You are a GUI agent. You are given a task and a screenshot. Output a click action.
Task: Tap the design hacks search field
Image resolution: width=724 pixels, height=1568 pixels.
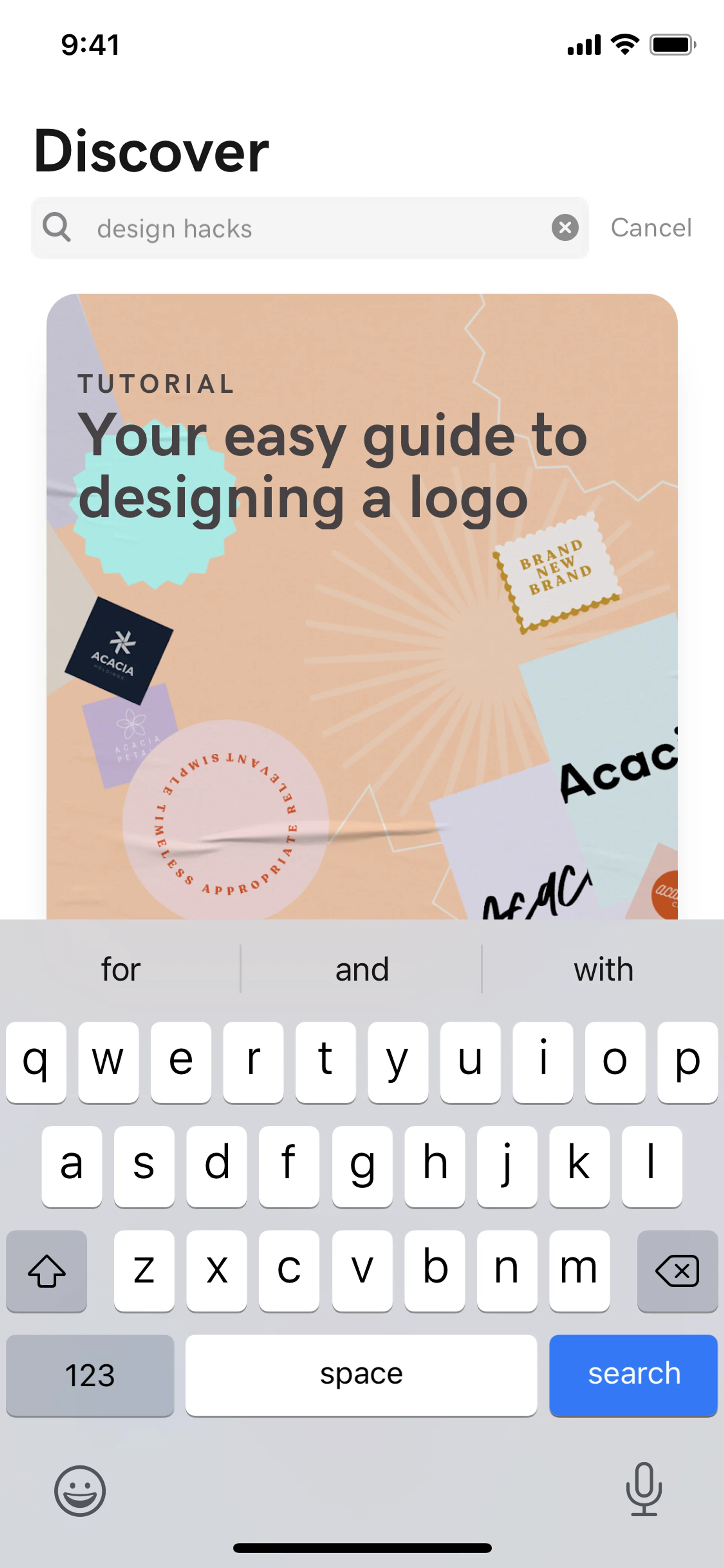click(x=304, y=228)
